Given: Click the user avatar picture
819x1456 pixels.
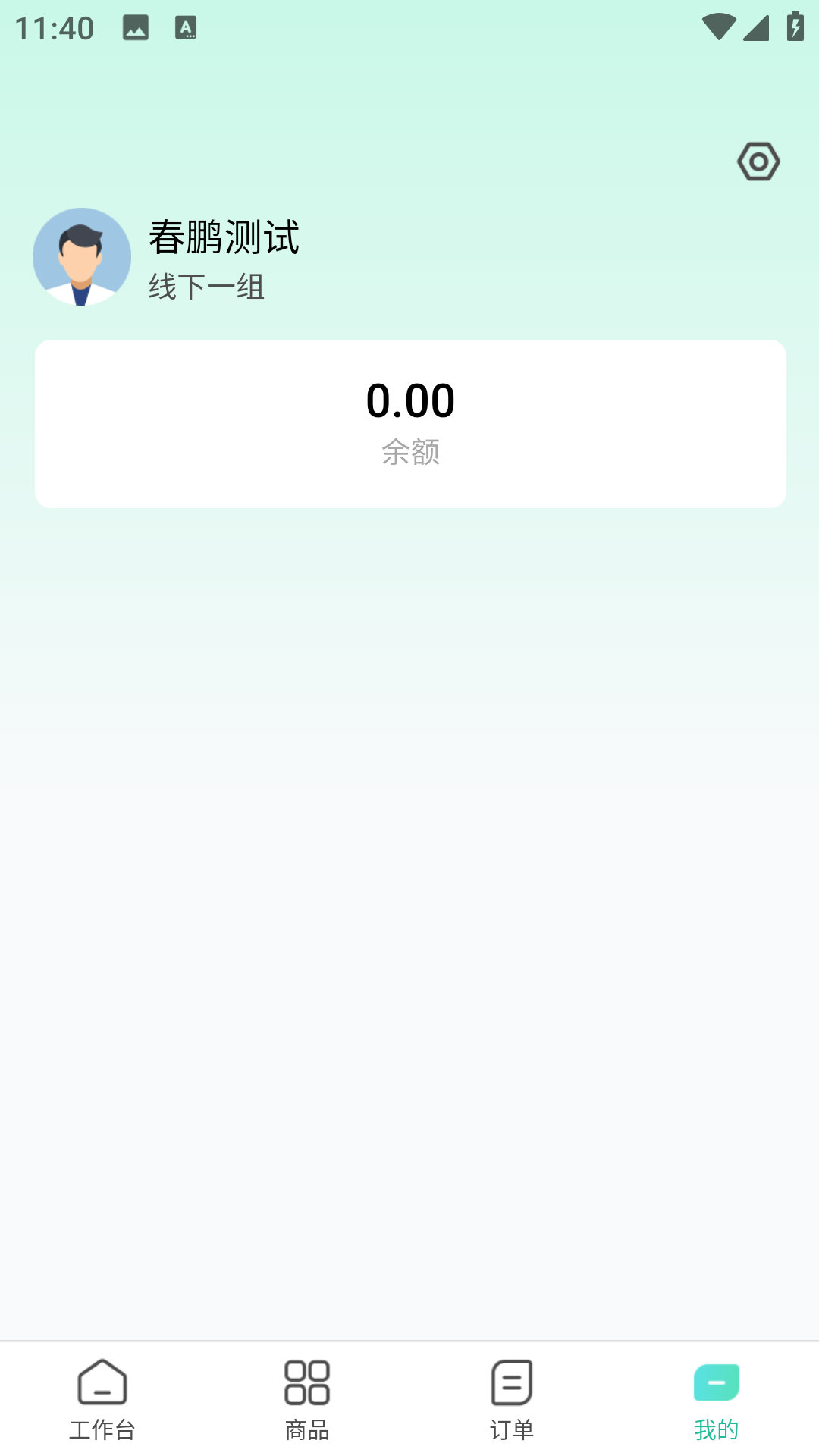Looking at the screenshot, I should (81, 256).
